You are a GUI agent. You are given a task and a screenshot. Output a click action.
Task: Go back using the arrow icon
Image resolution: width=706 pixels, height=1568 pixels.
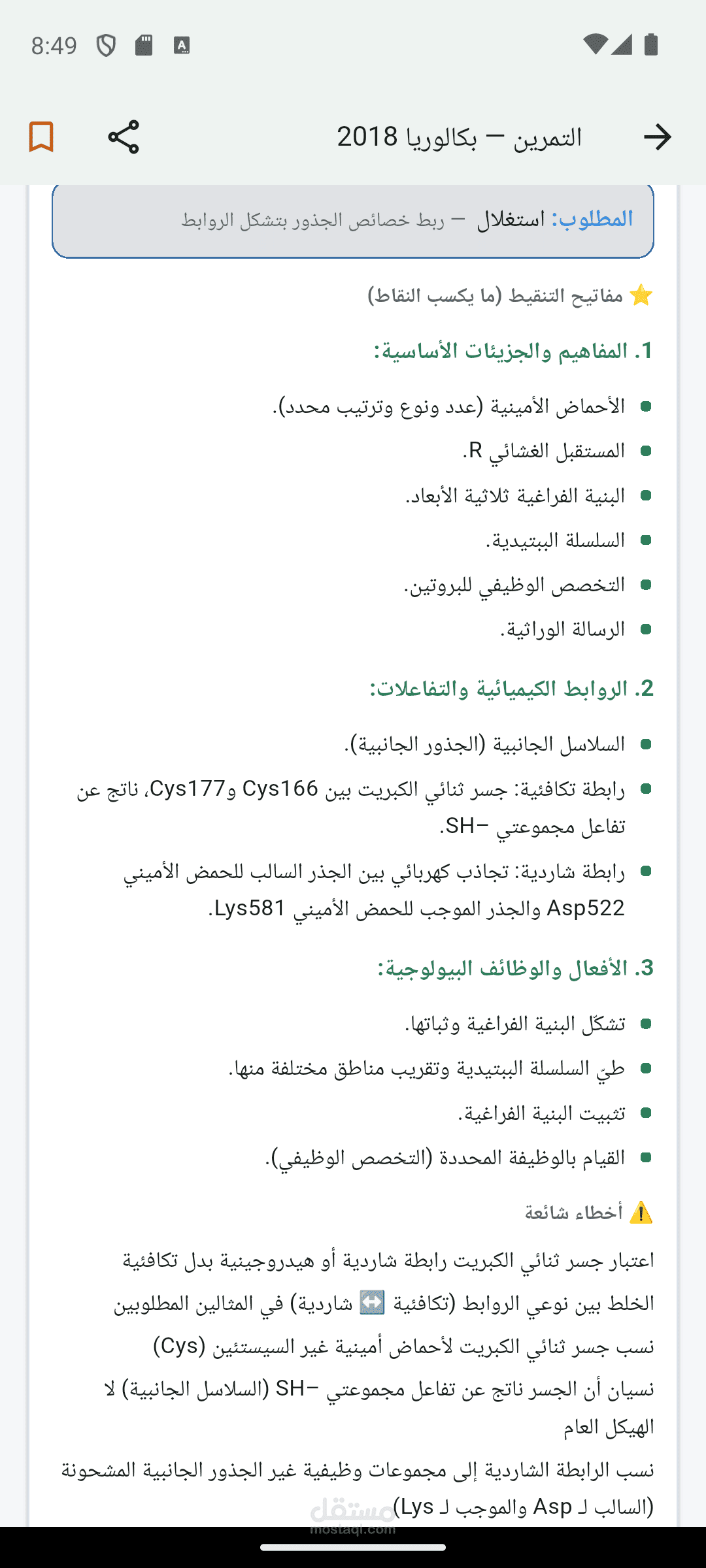tap(657, 137)
